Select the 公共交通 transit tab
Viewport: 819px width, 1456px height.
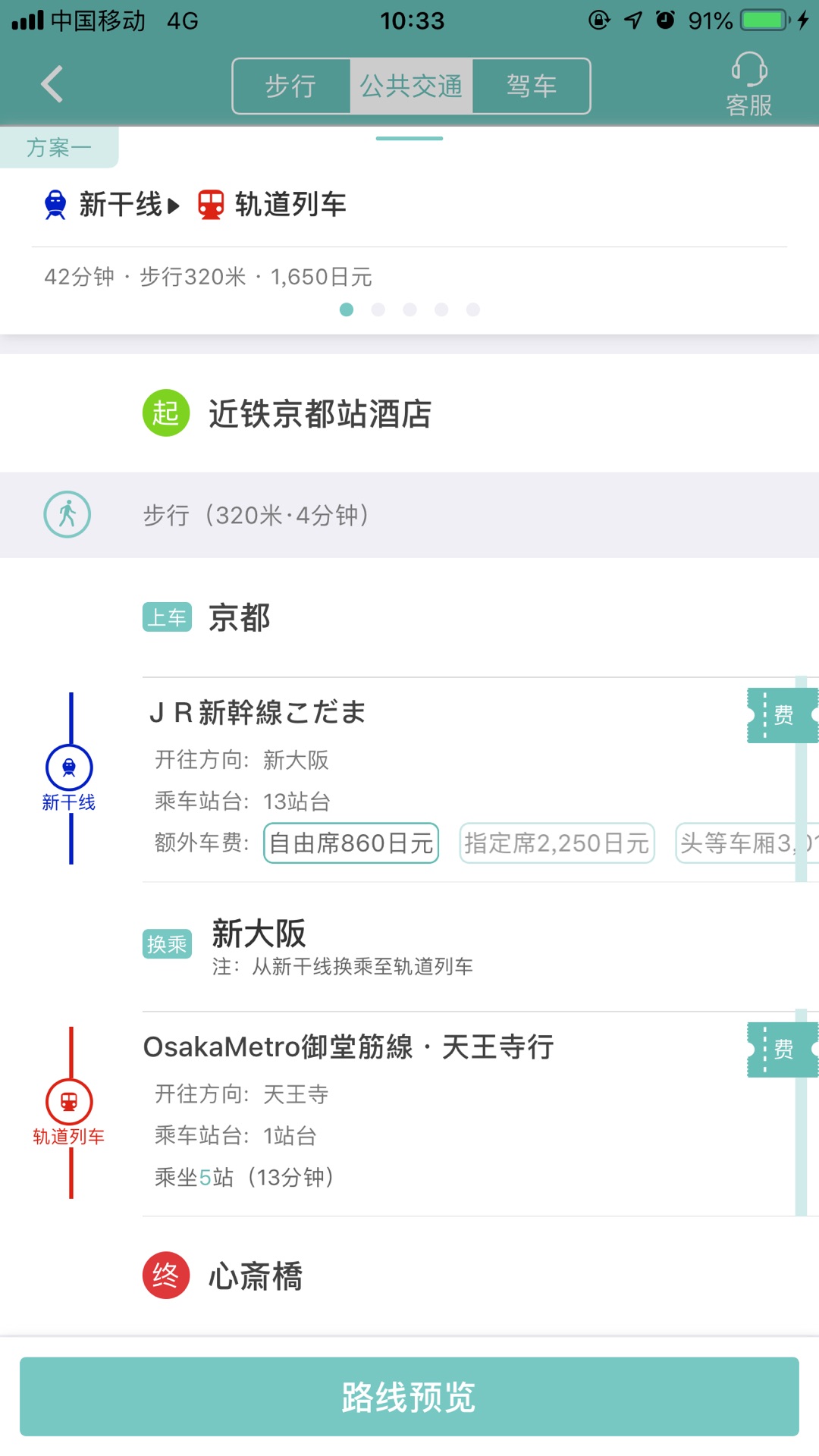(x=411, y=86)
